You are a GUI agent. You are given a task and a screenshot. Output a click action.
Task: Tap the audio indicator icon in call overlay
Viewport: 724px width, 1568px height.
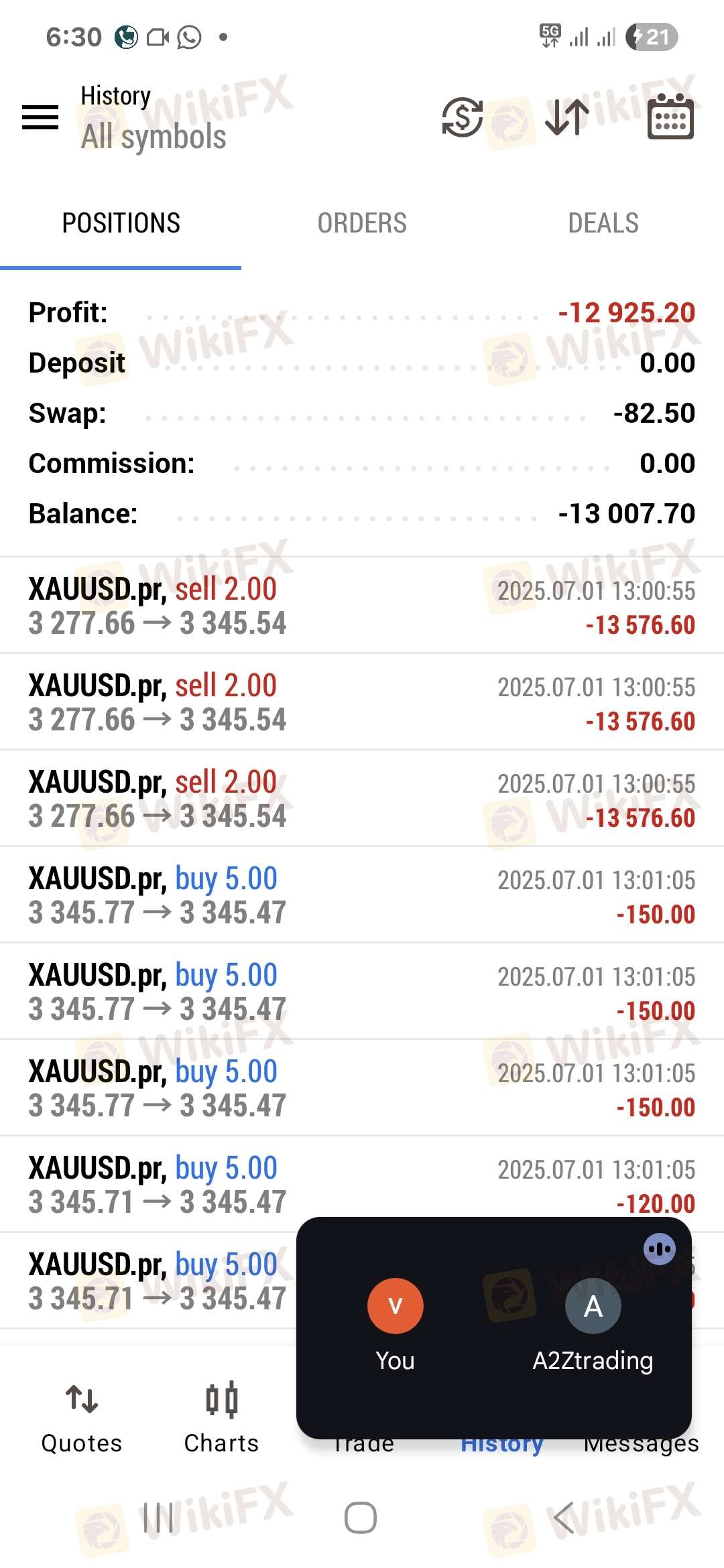[660, 1249]
